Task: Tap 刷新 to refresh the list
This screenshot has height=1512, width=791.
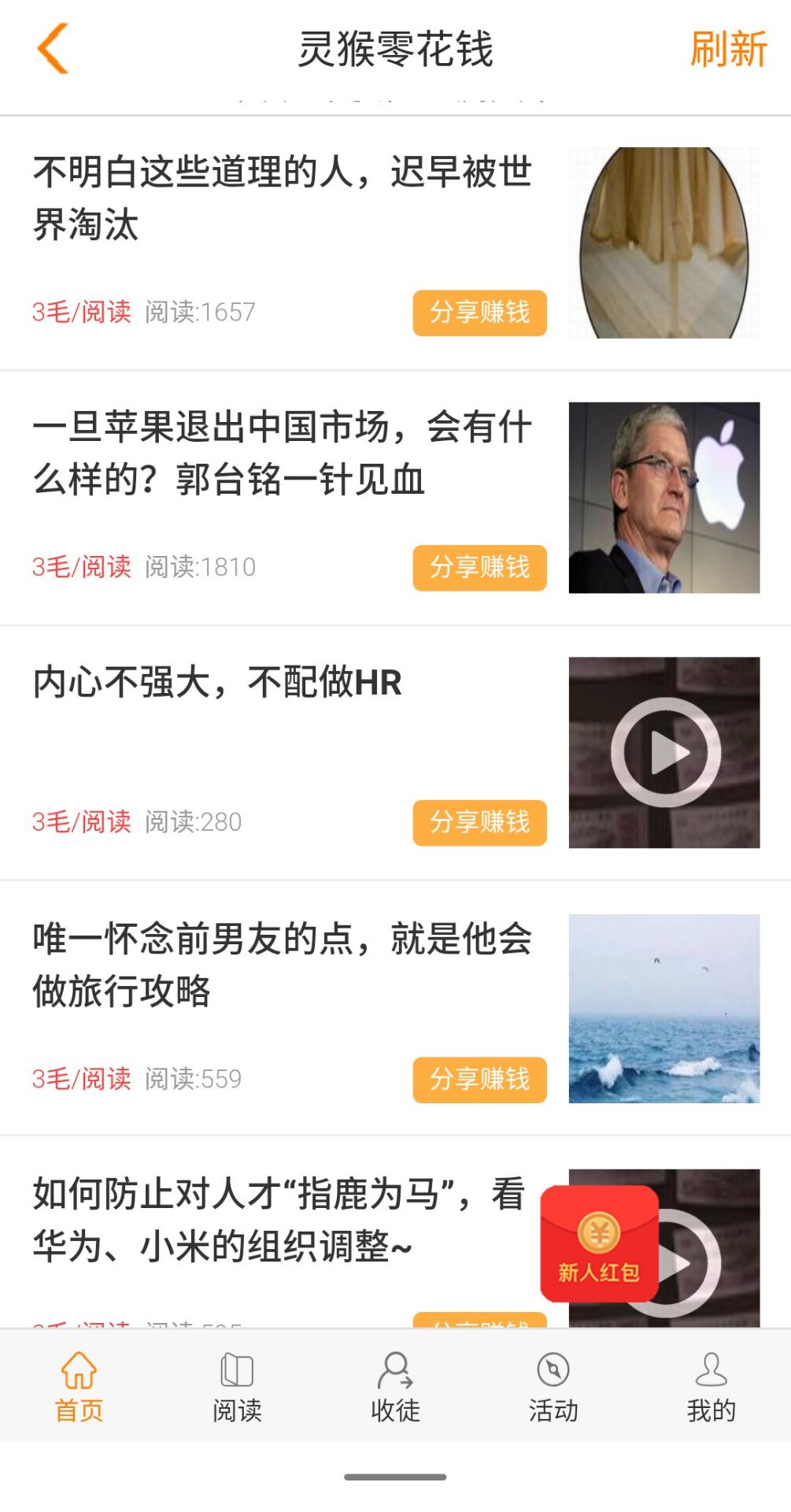Action: pos(728,49)
